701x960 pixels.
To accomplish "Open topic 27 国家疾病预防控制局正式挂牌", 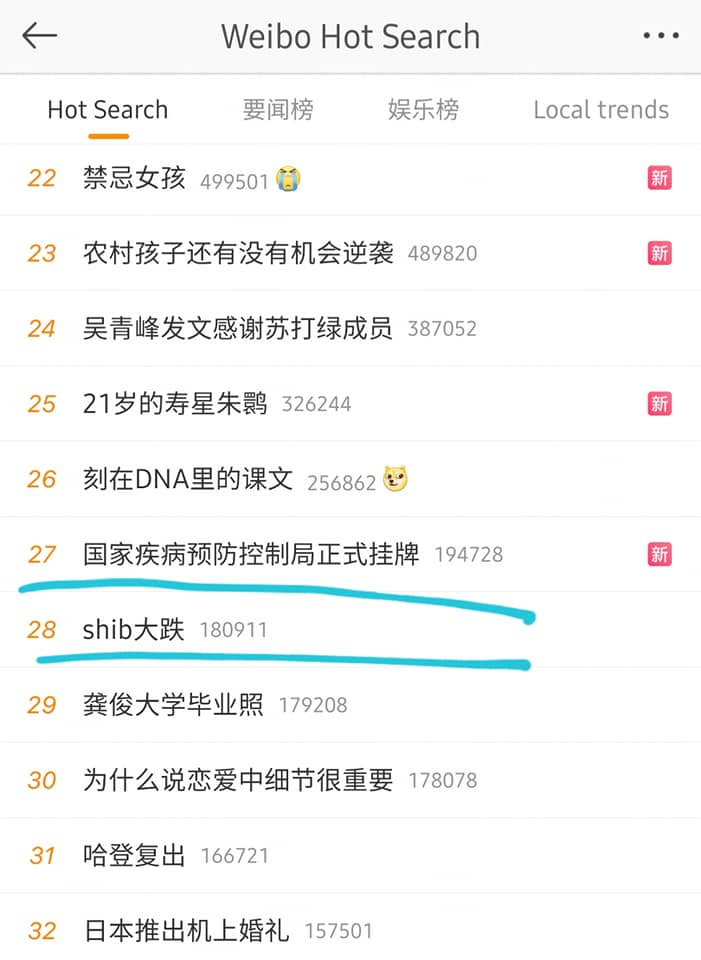I will [x=350, y=555].
